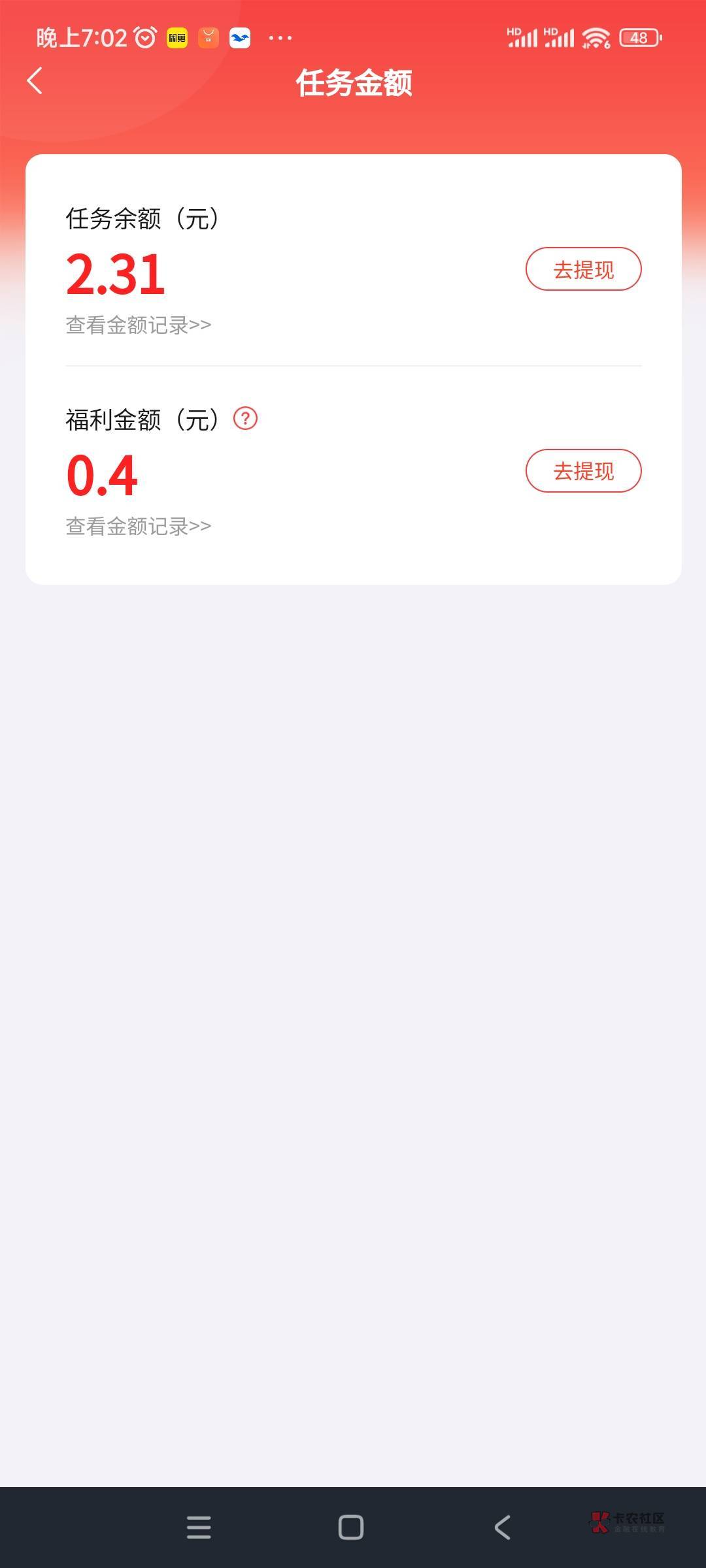This screenshot has height=1568, width=706.
Task: Go back from the 任务金额 page
Action: pos(35,81)
